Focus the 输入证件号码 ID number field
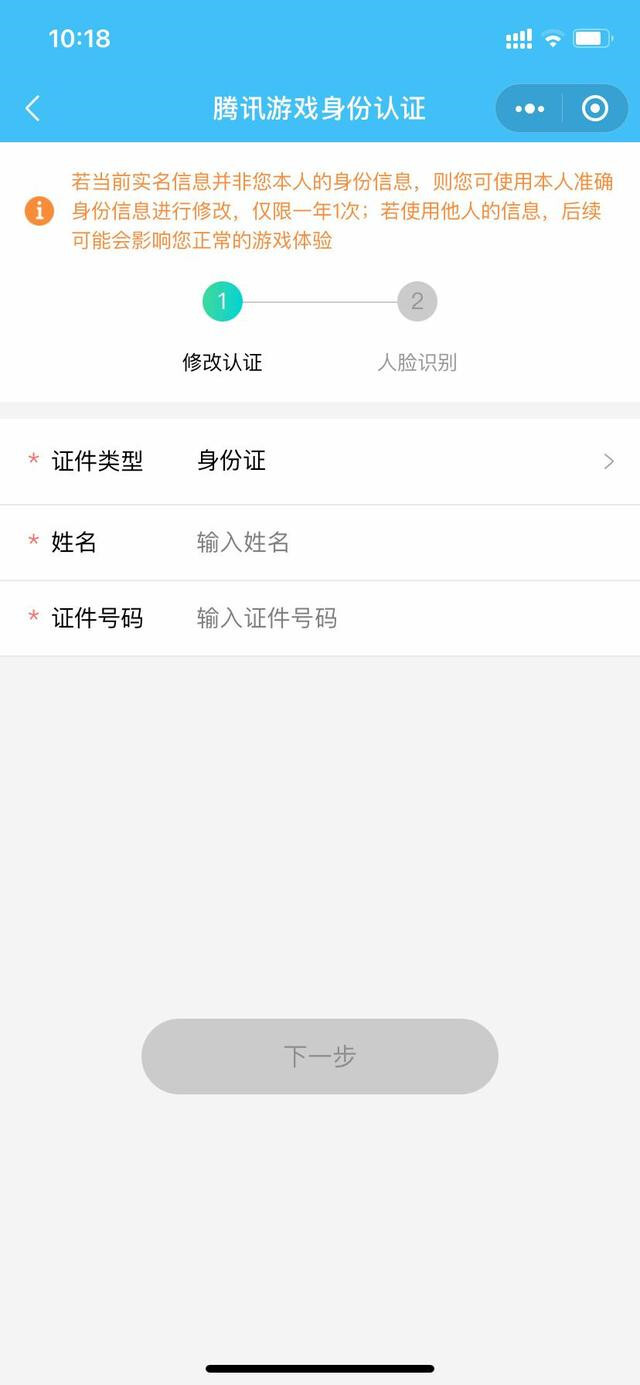 [400, 618]
